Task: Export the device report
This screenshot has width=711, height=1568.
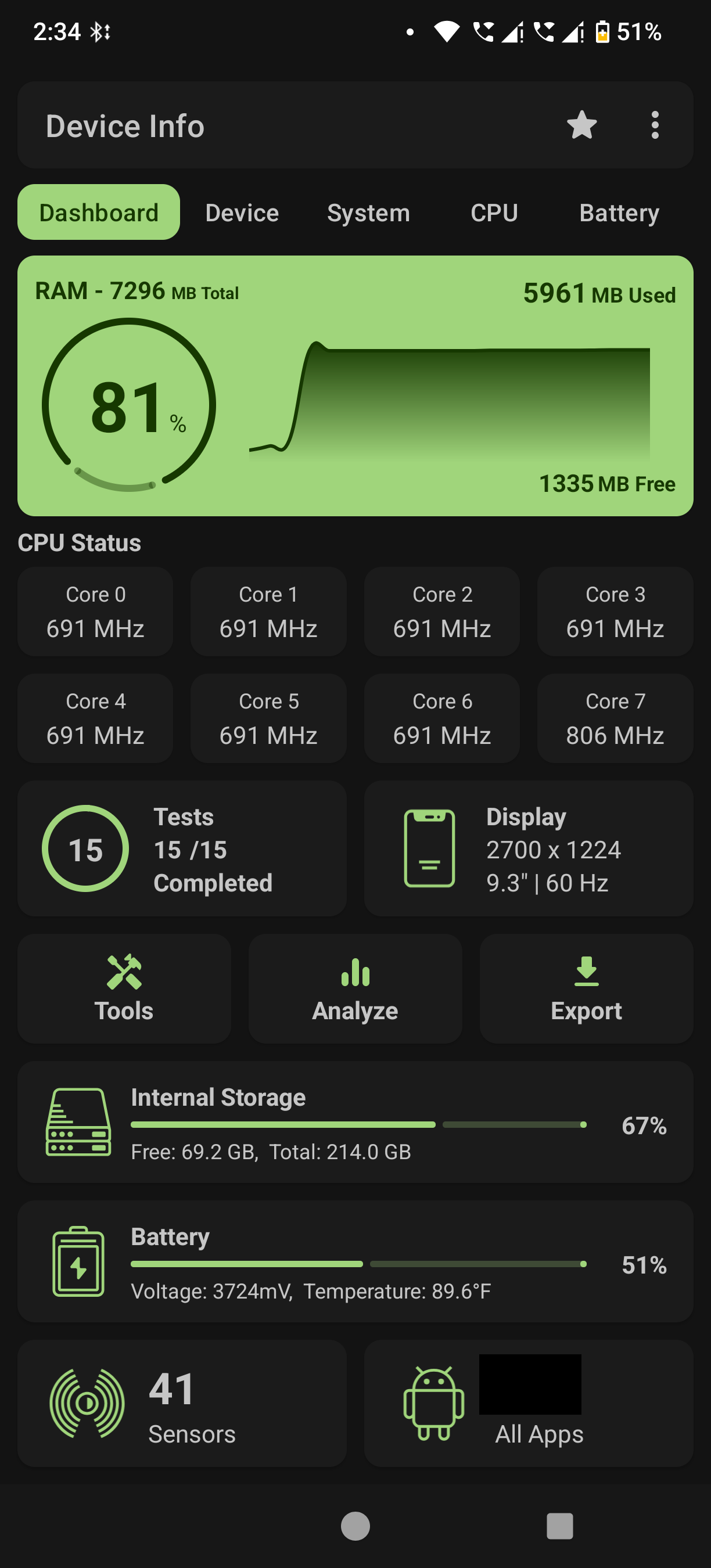Action: coord(586,988)
